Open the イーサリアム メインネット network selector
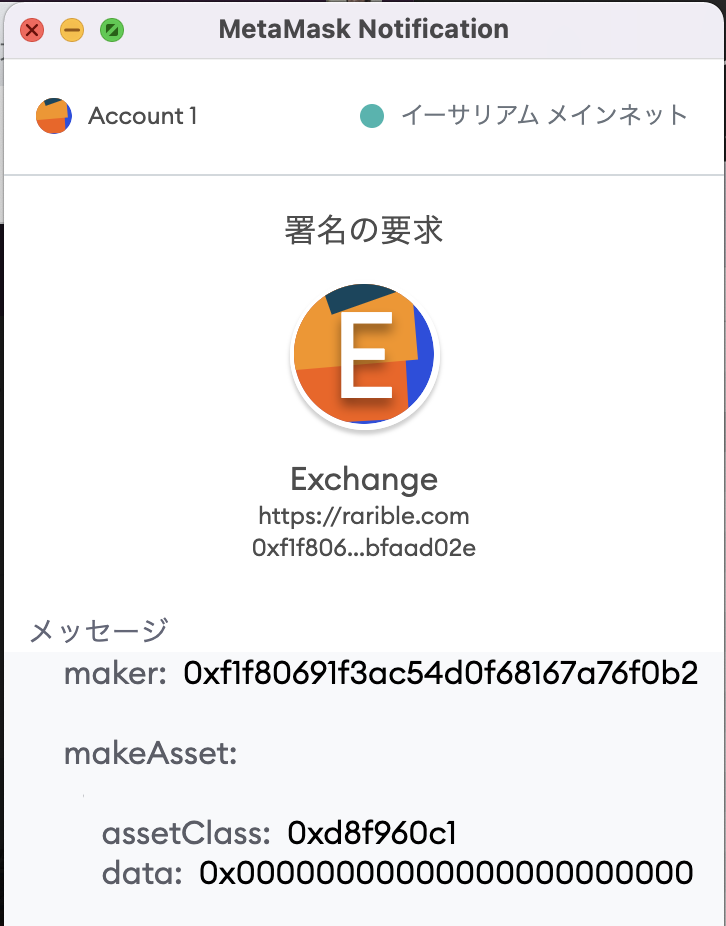This screenshot has height=926, width=726. click(x=545, y=115)
